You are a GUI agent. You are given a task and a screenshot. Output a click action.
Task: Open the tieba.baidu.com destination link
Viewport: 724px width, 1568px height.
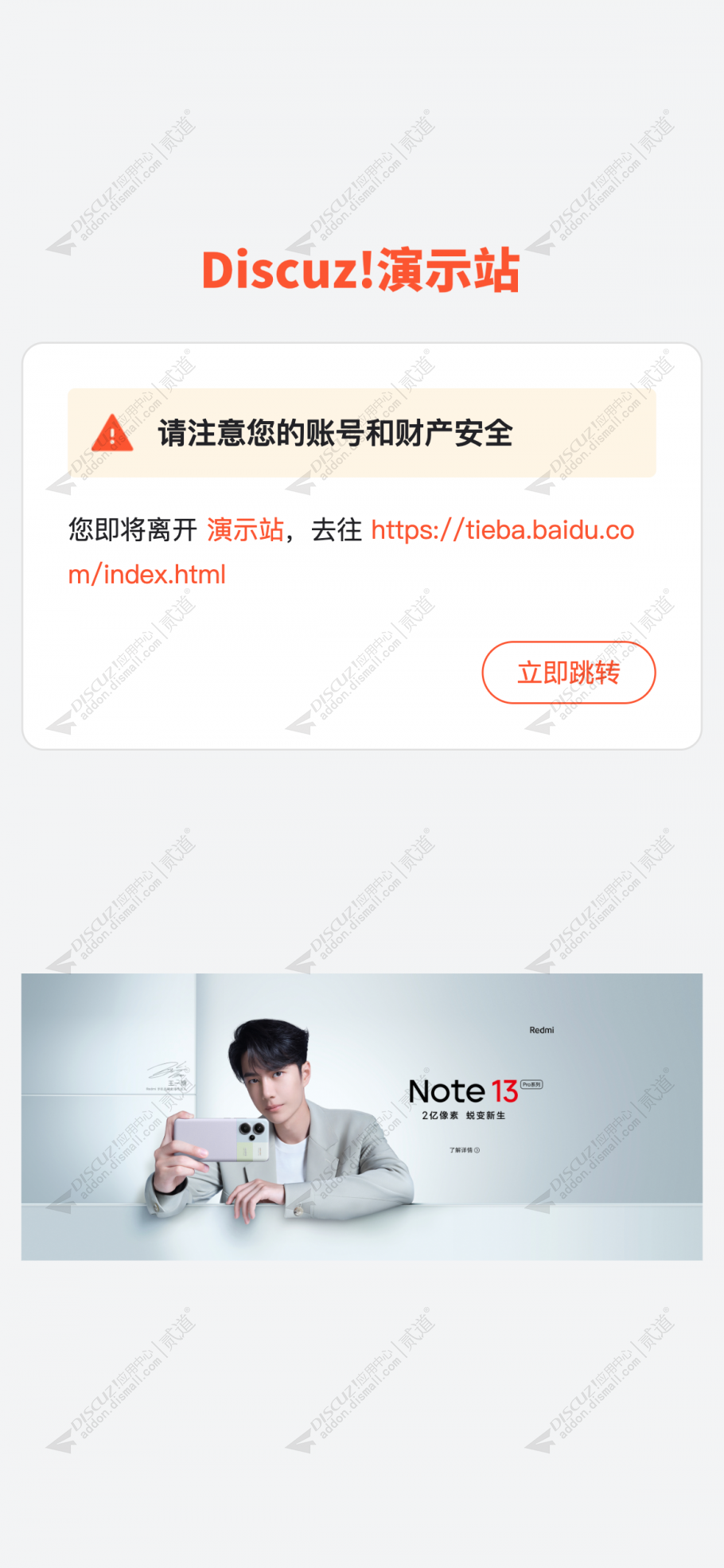[502, 530]
